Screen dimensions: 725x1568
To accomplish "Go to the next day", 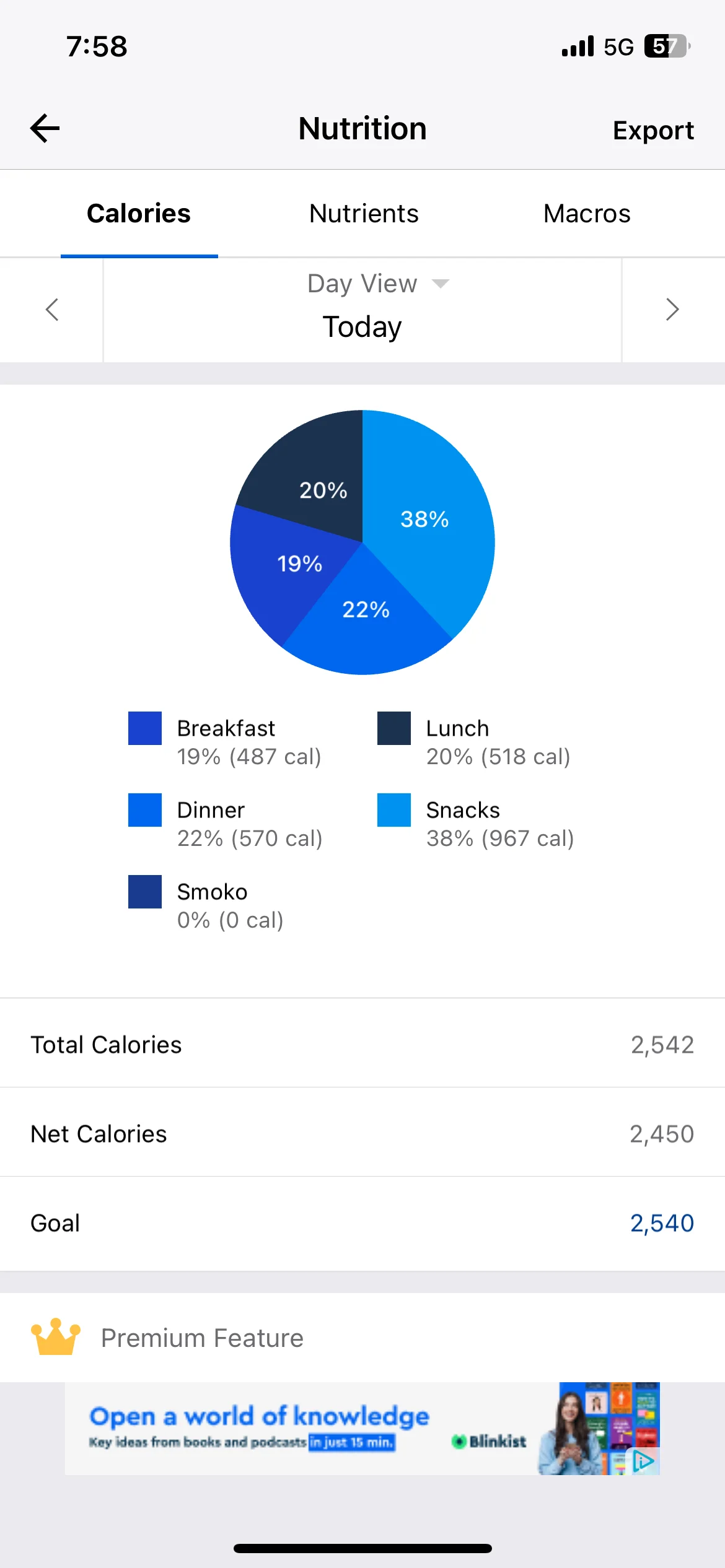I will [673, 310].
